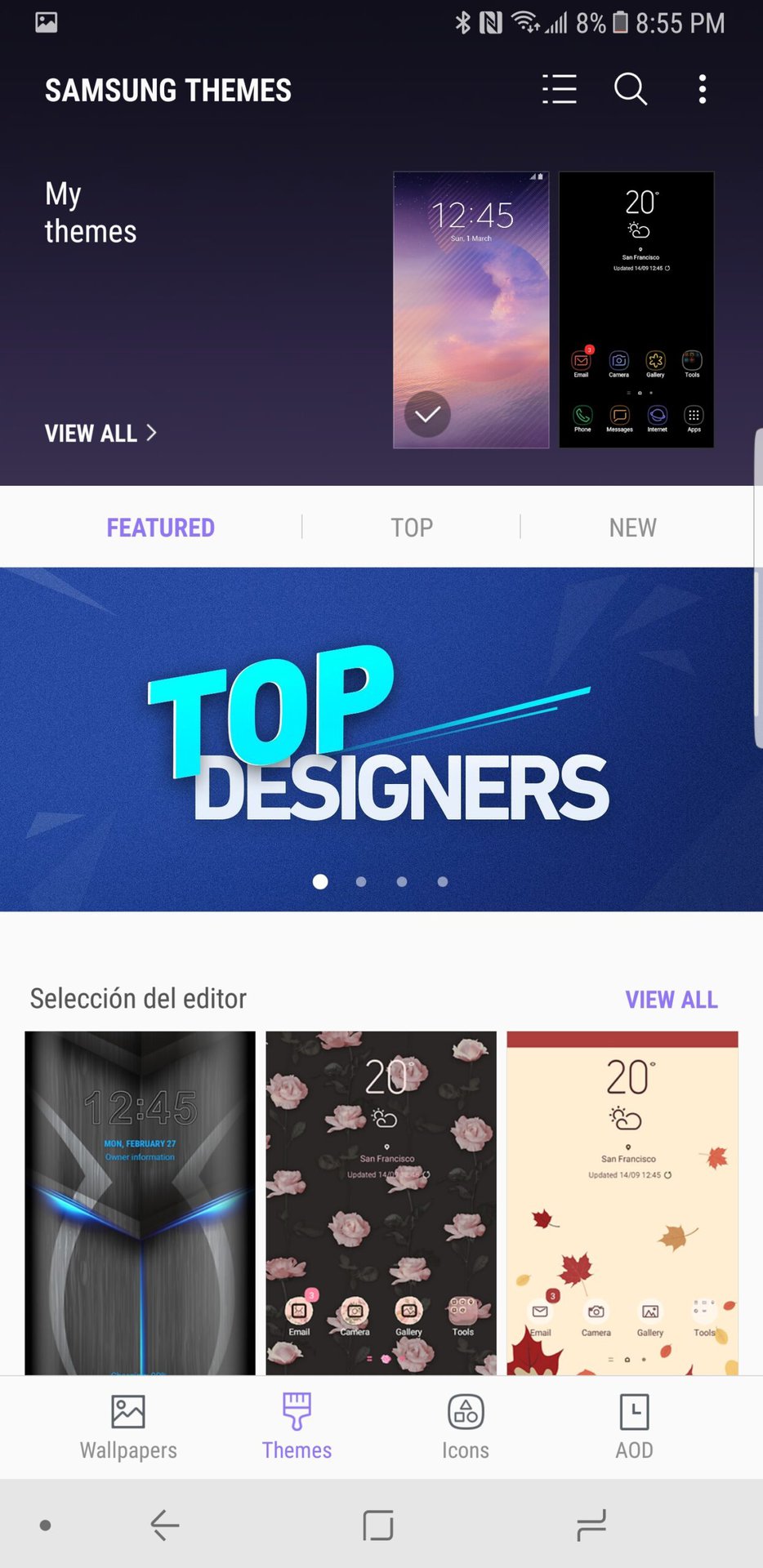Open recent apps from the navigation bar

[x=591, y=1525]
